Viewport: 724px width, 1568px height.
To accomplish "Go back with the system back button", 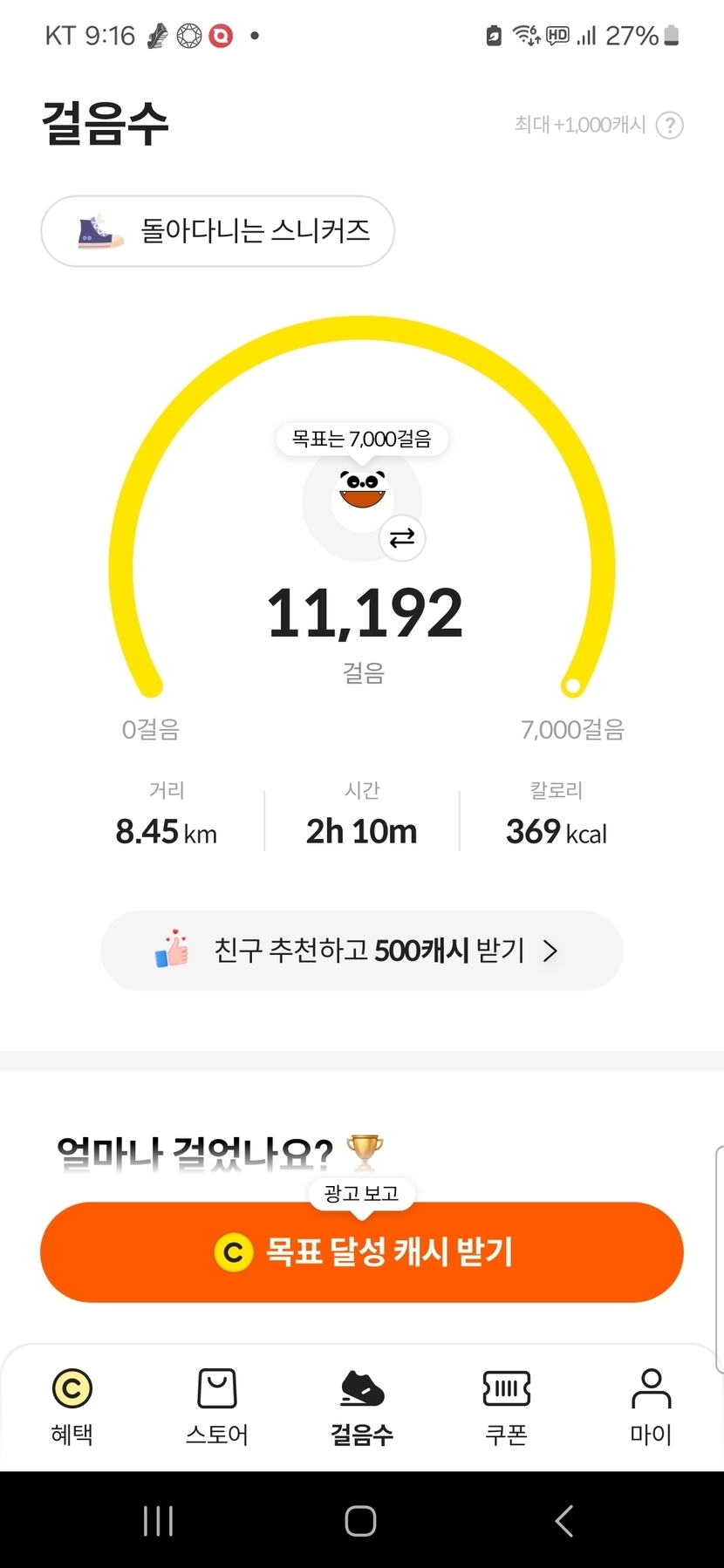I will [x=564, y=1521].
